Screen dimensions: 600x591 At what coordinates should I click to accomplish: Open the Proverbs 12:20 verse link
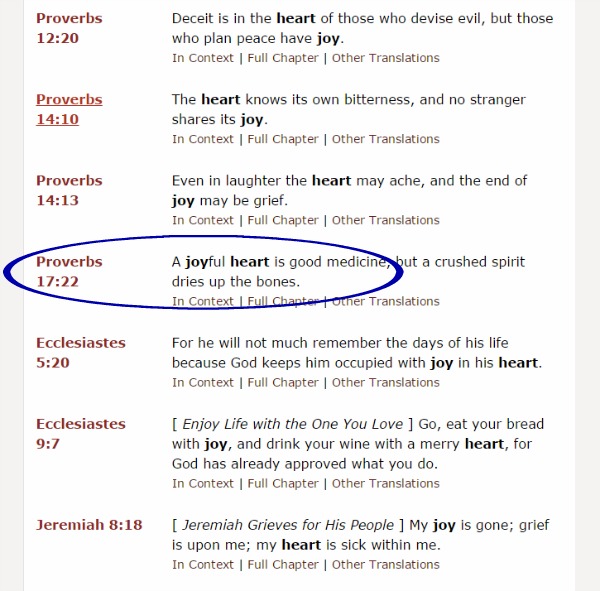[68, 28]
